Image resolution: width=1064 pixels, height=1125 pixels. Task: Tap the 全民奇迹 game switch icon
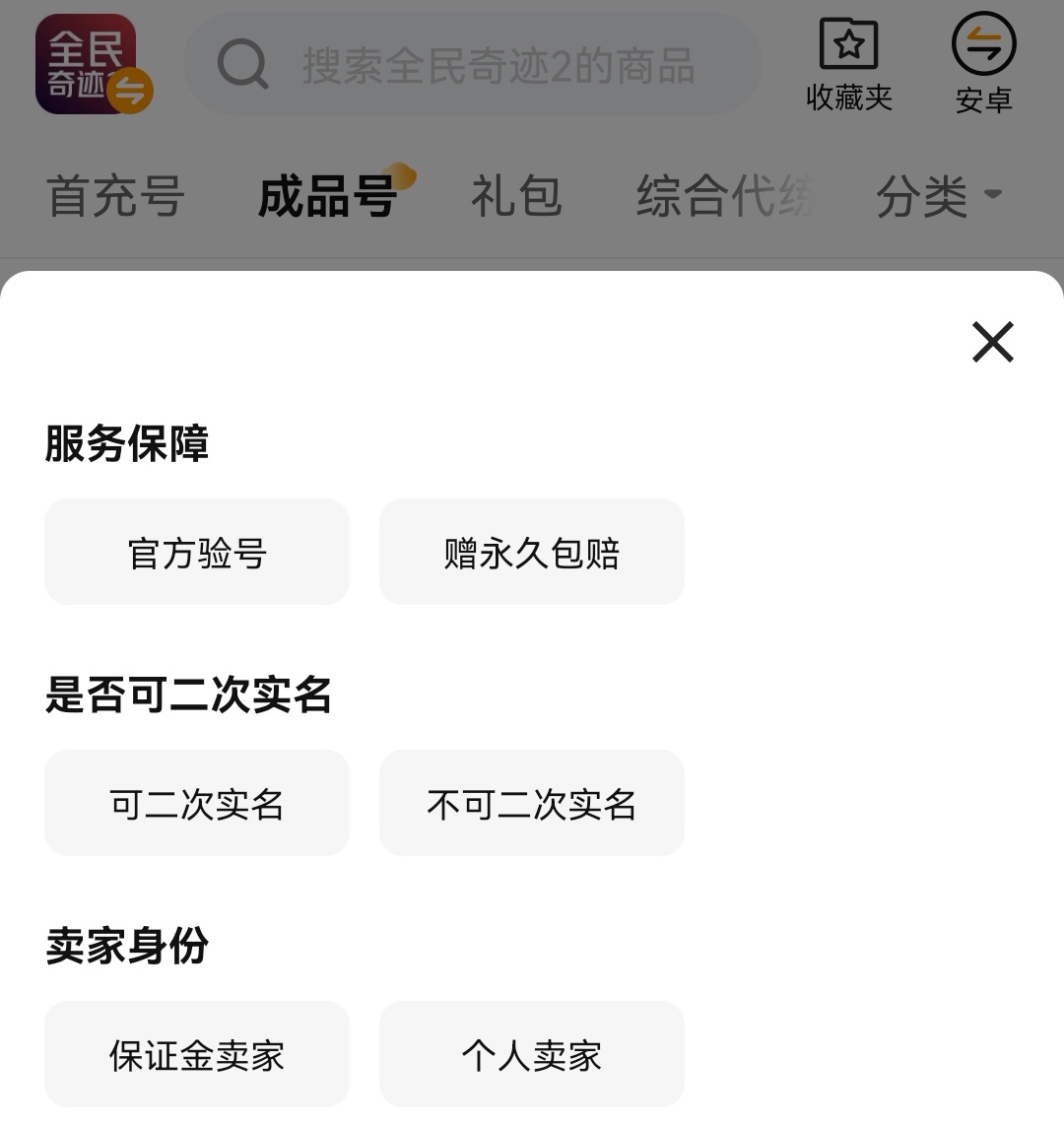pos(94,66)
